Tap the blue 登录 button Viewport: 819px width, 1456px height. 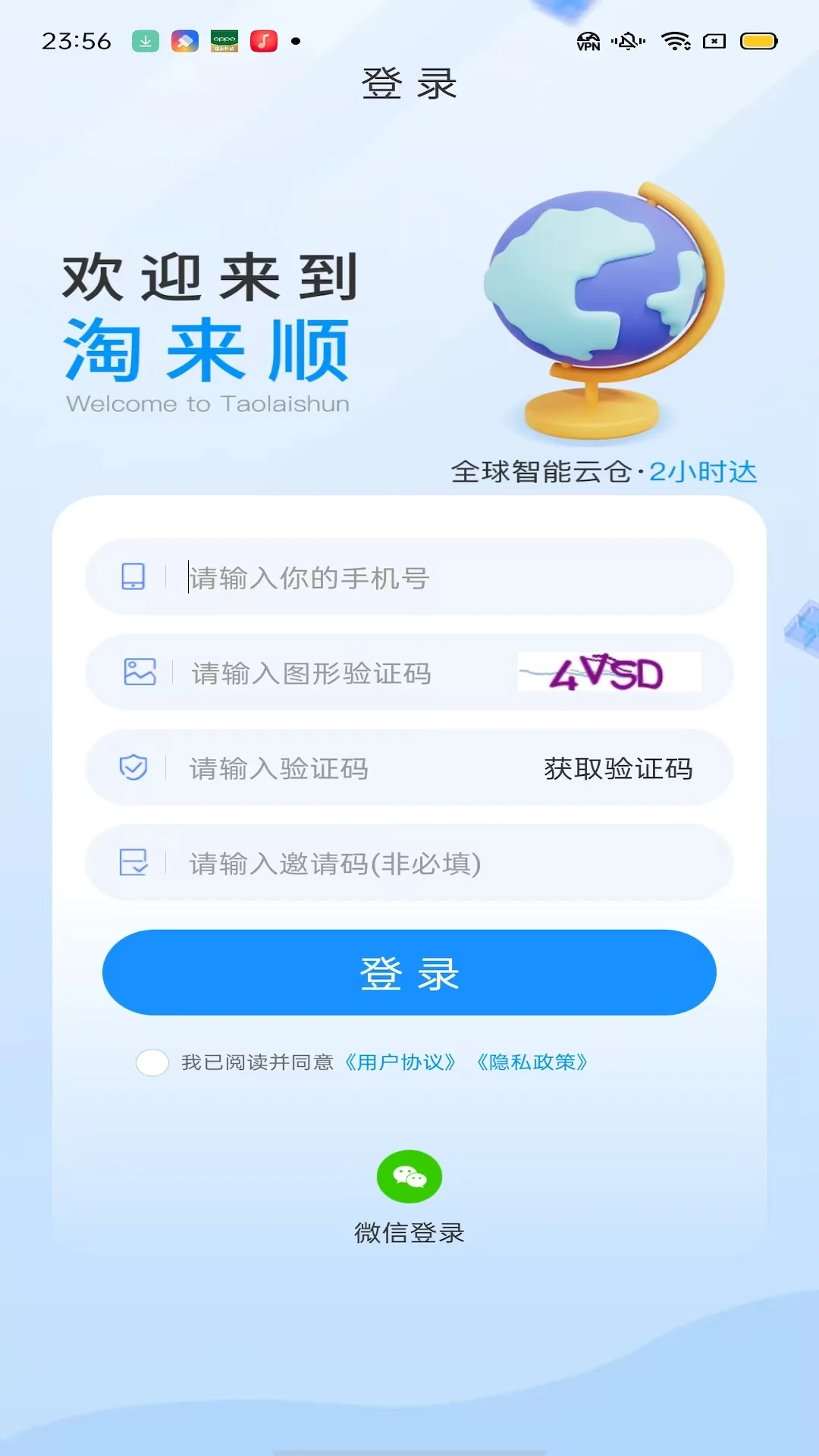409,973
